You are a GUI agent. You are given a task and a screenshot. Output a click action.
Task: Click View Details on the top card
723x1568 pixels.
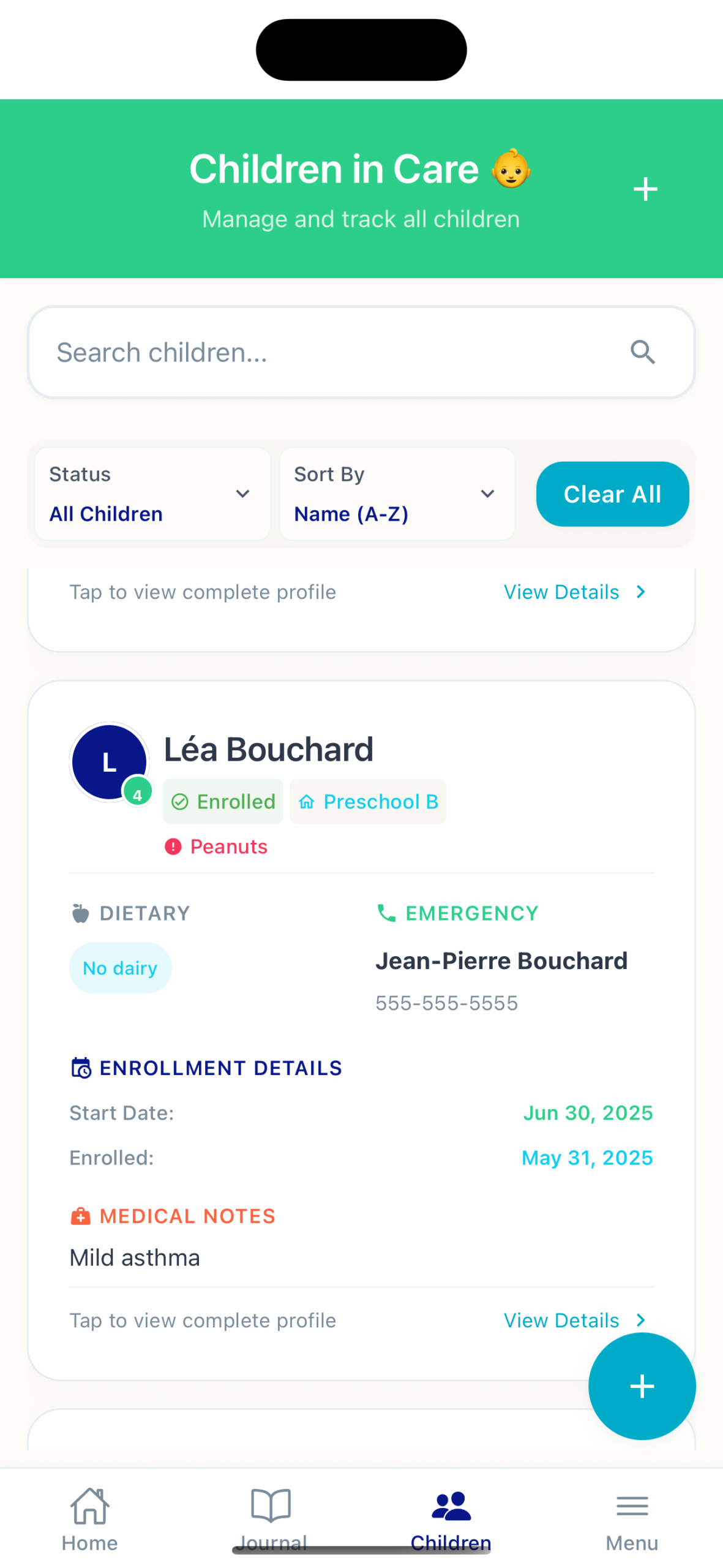tap(561, 592)
